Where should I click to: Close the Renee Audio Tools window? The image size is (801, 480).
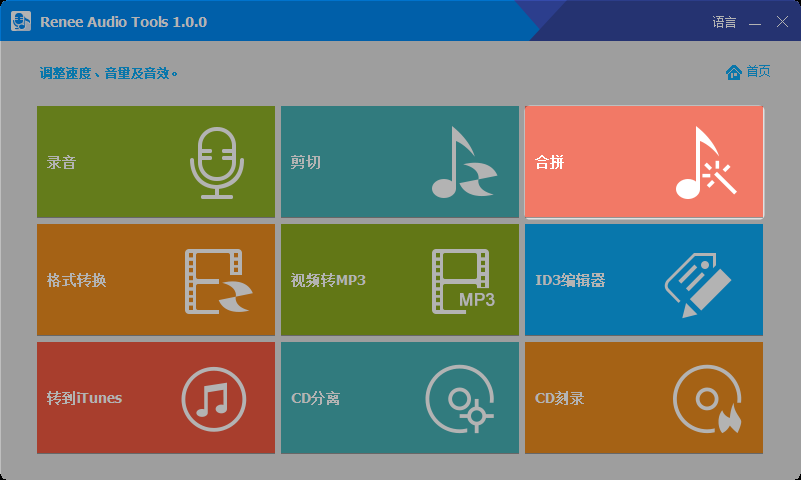(x=781, y=22)
